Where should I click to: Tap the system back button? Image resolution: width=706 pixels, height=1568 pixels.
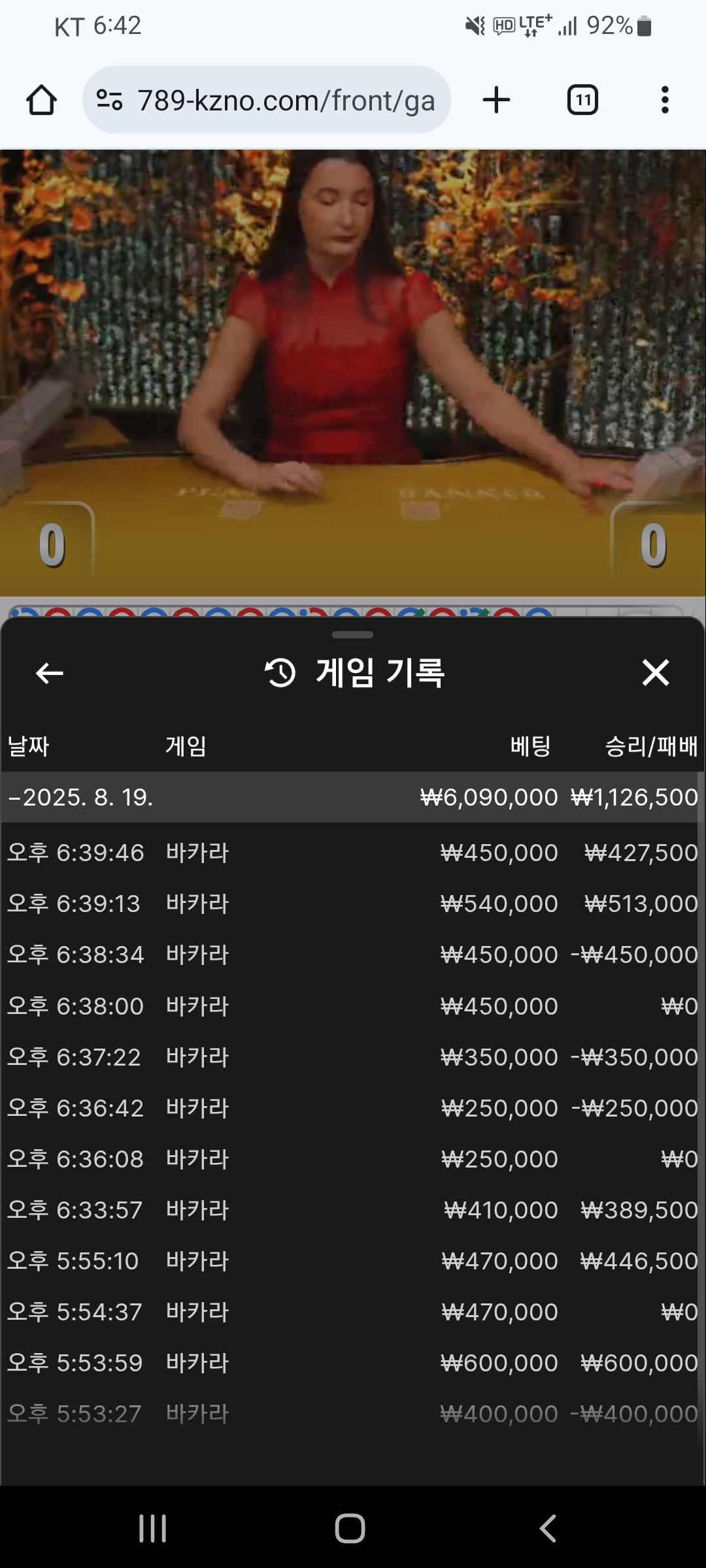pyautogui.click(x=548, y=1529)
